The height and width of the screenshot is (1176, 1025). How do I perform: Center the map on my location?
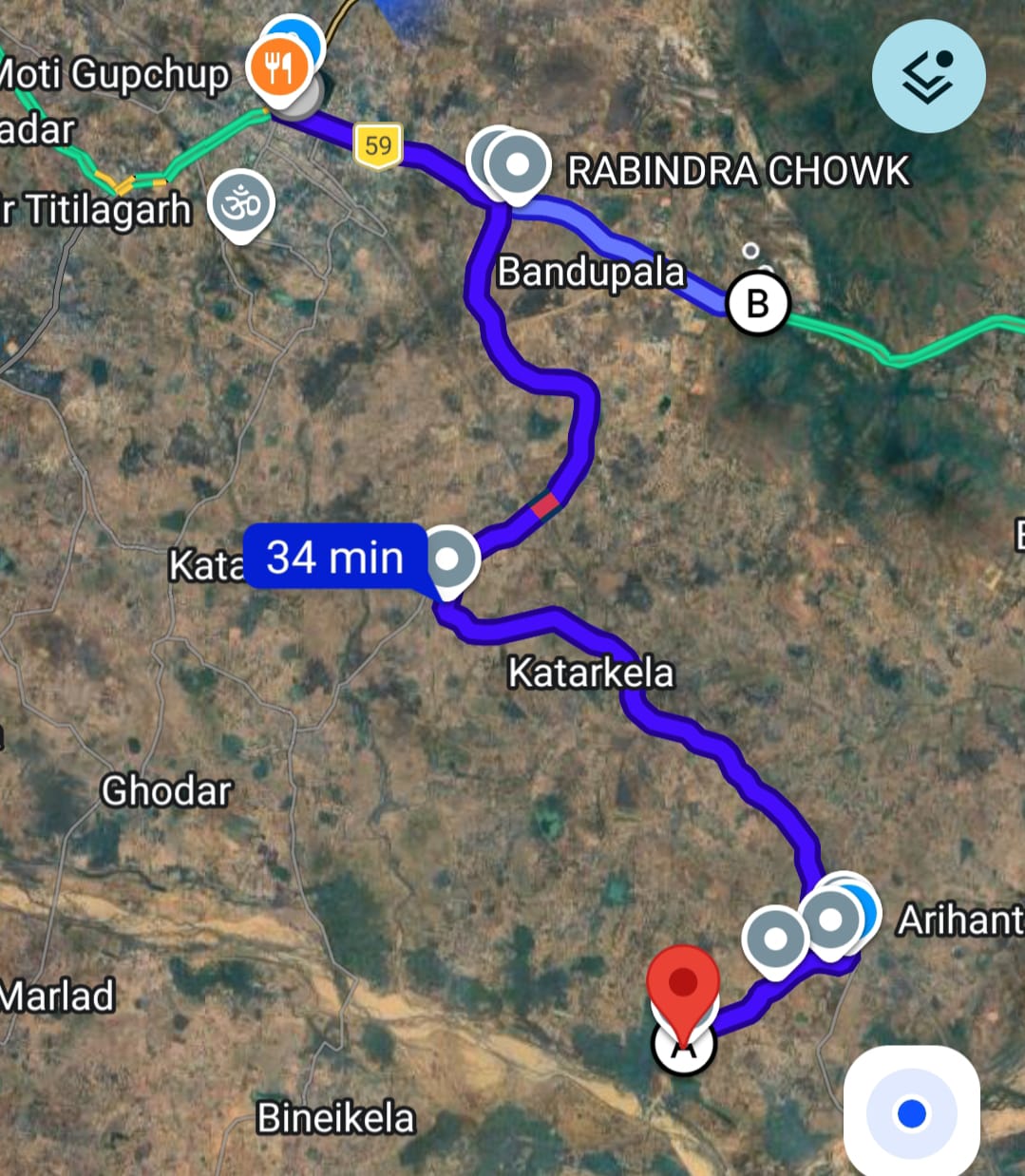[x=911, y=1112]
